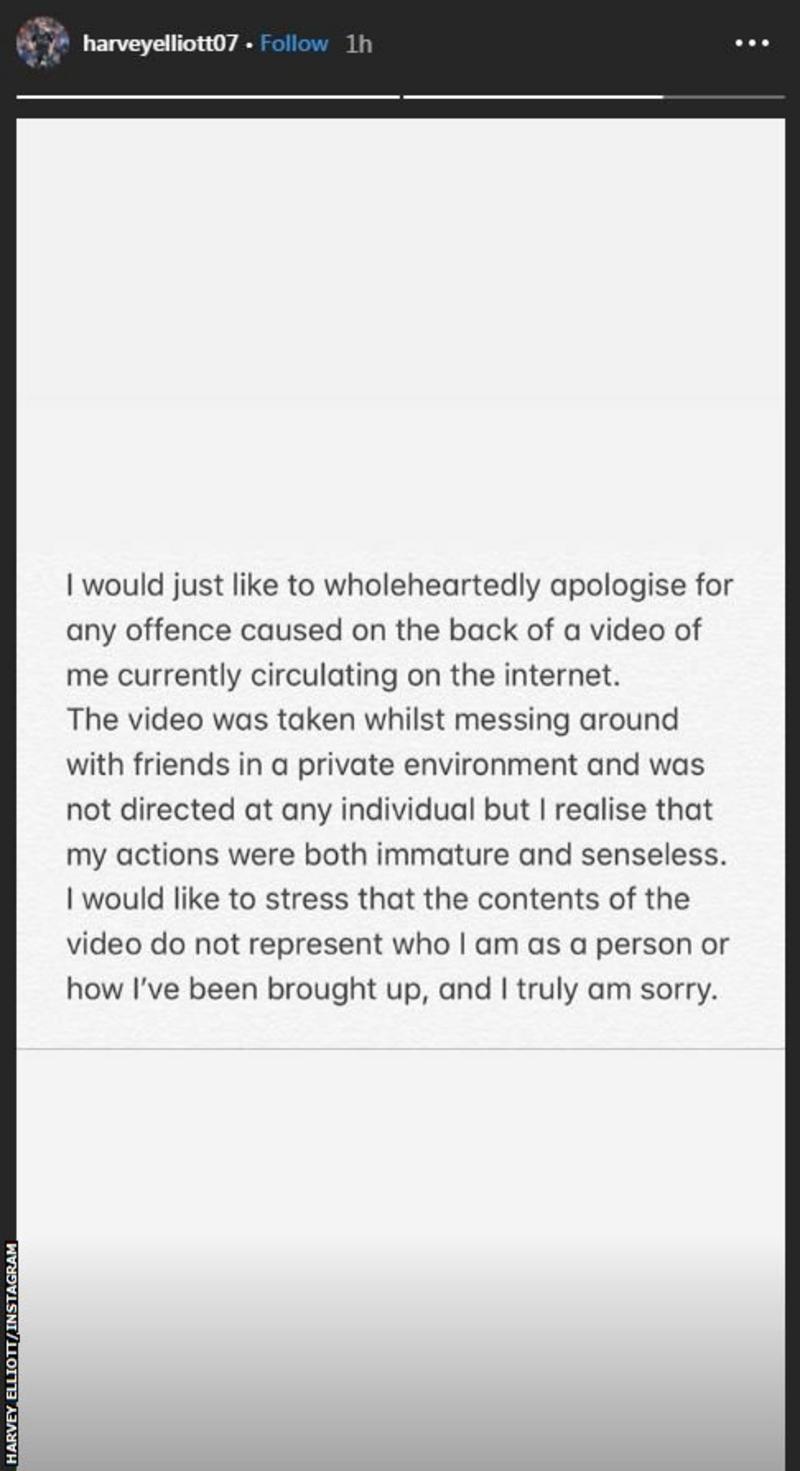
Task: Open the story overflow menu
Action: click(x=752, y=44)
